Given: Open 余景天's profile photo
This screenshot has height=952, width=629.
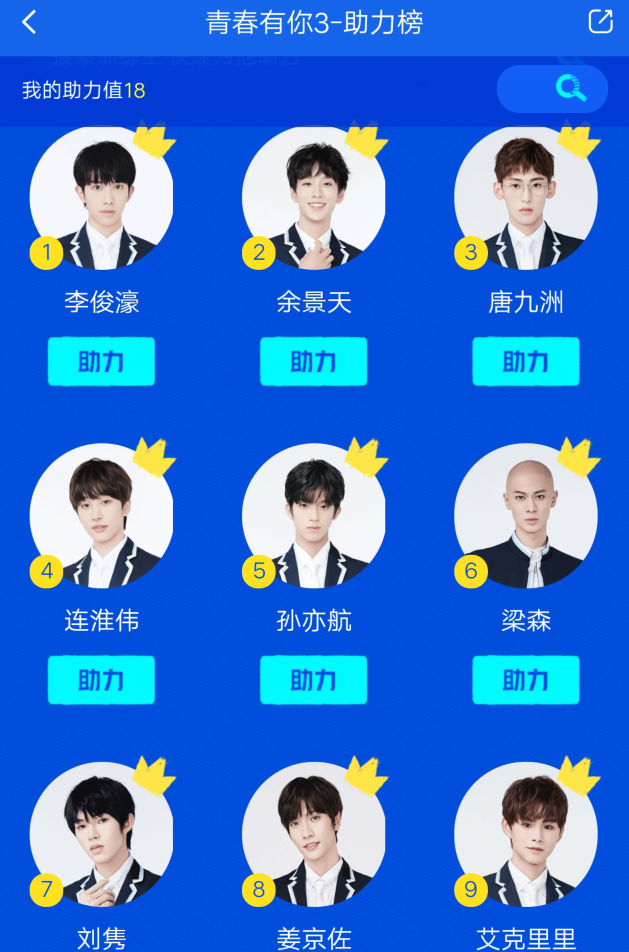Looking at the screenshot, I should tap(313, 198).
